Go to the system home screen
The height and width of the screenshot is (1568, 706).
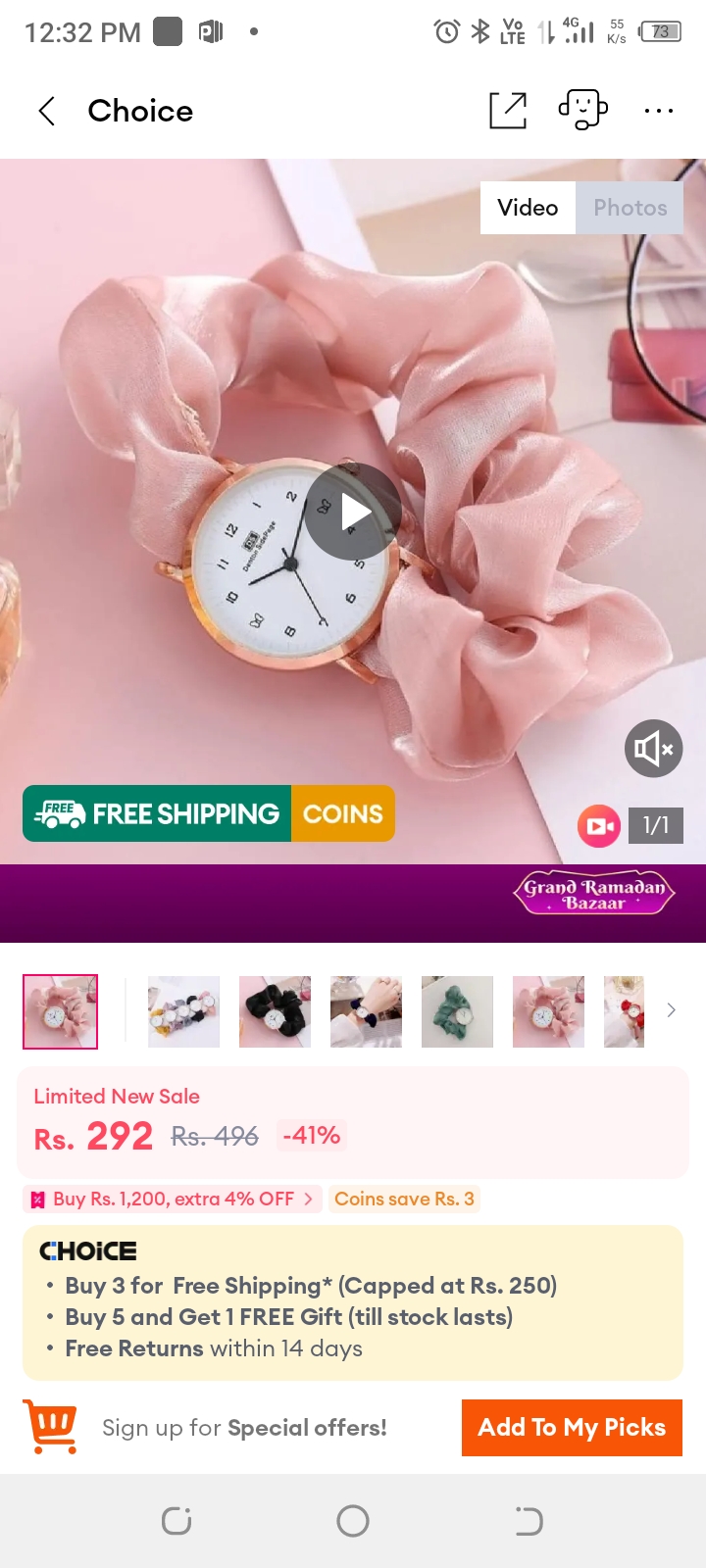(x=353, y=1521)
